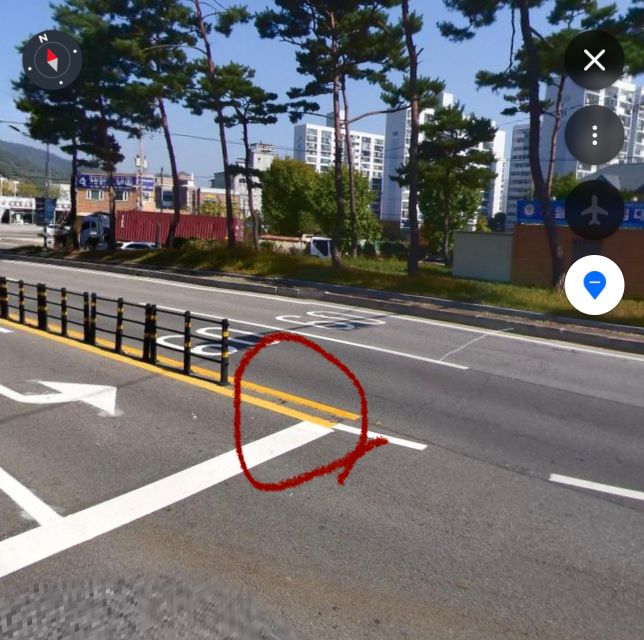Tap the blue map pin button

(594, 285)
